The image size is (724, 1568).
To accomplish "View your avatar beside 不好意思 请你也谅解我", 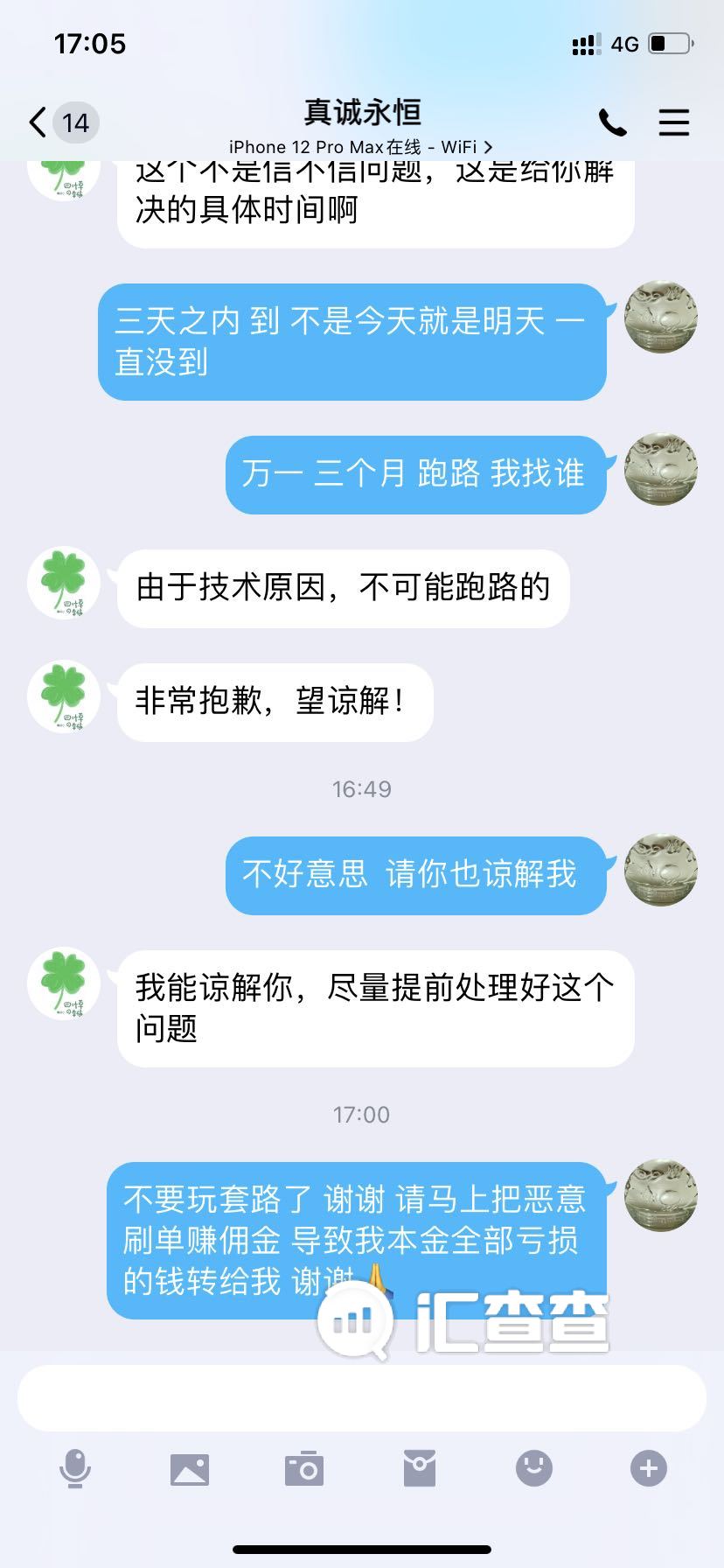I will click(x=661, y=870).
